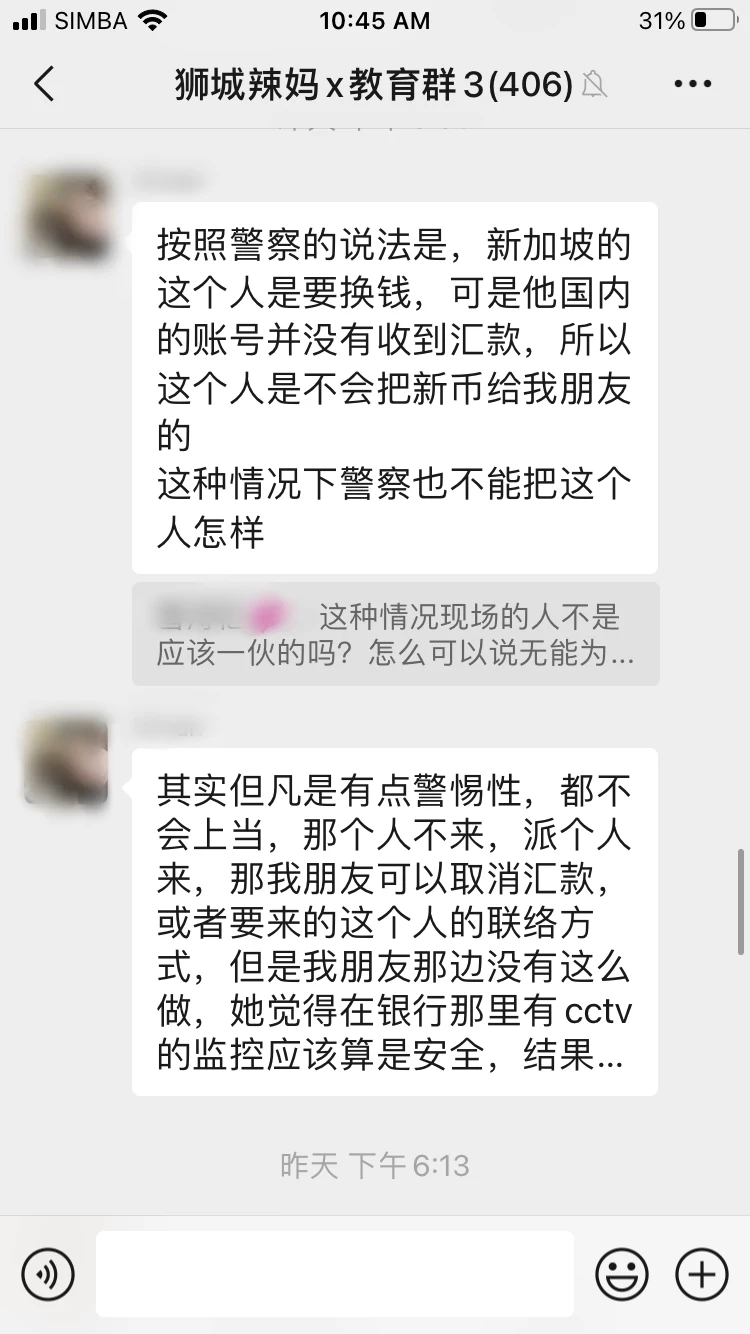Open avatar of sender of 其实但凡是有点警惕性 message
750x1334 pixels.
pyautogui.click(x=67, y=761)
